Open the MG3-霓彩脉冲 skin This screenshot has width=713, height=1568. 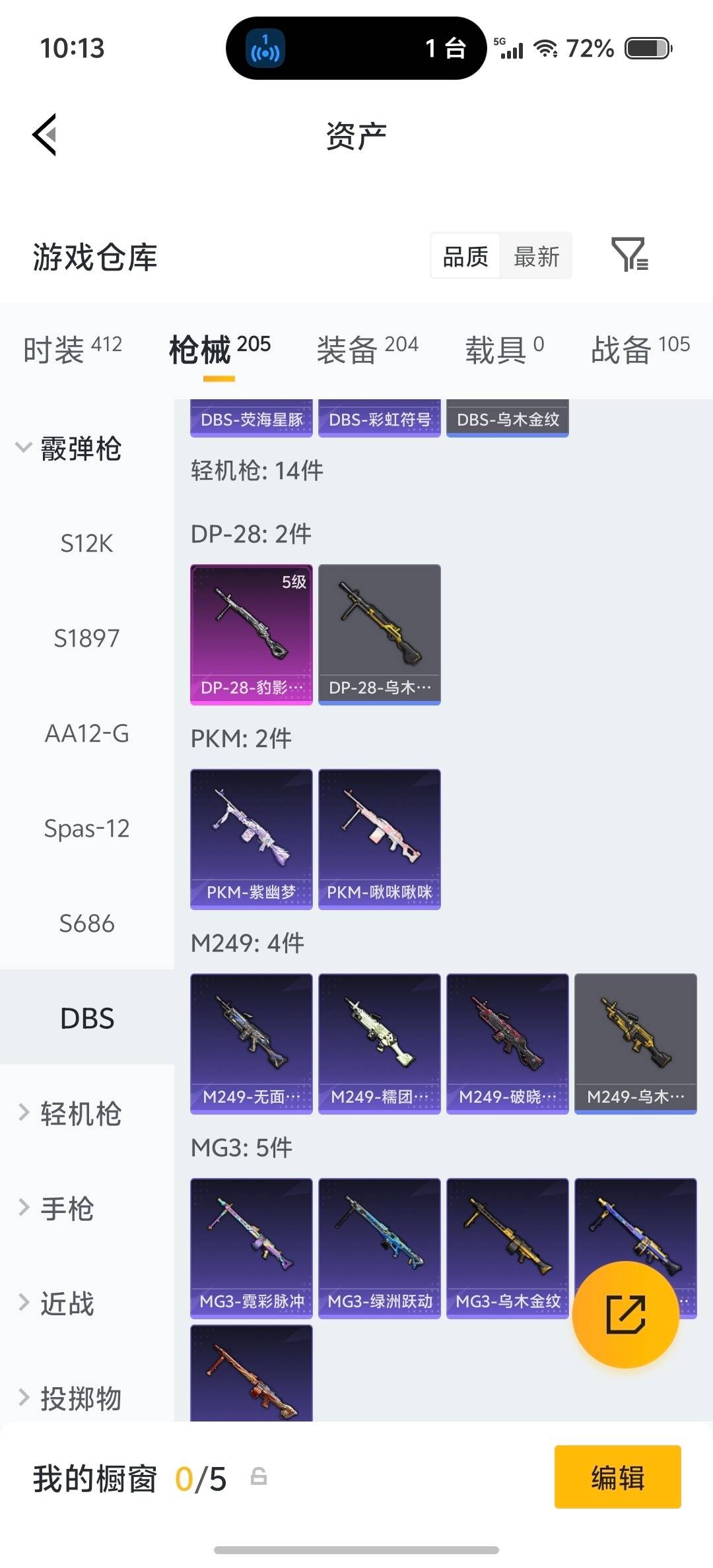point(251,1246)
